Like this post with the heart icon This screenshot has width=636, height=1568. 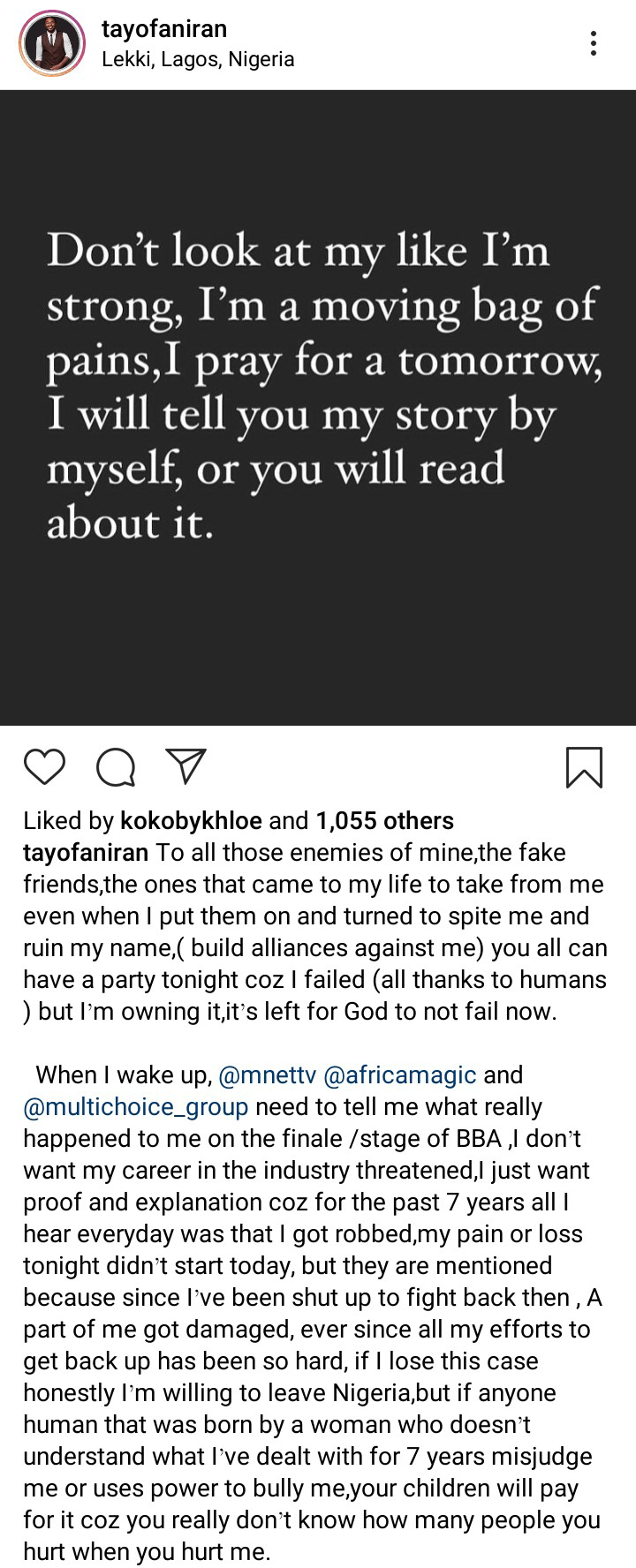(44, 766)
